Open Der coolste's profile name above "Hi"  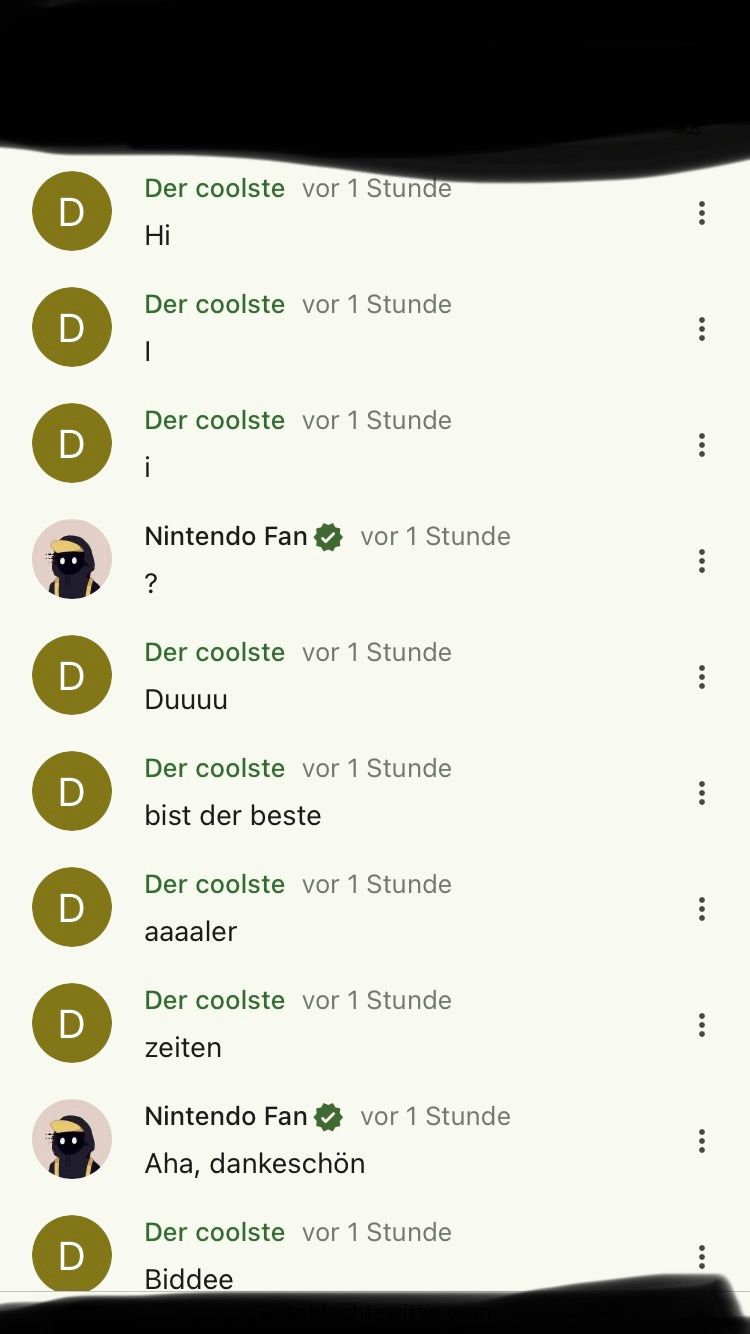tap(215, 188)
